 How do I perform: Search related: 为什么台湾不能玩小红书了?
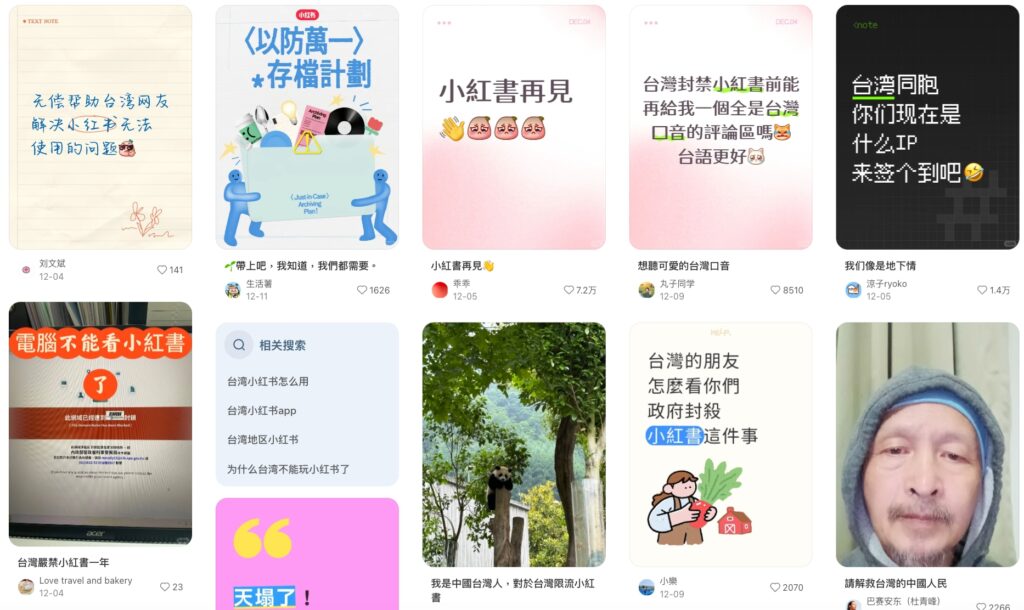coord(288,468)
